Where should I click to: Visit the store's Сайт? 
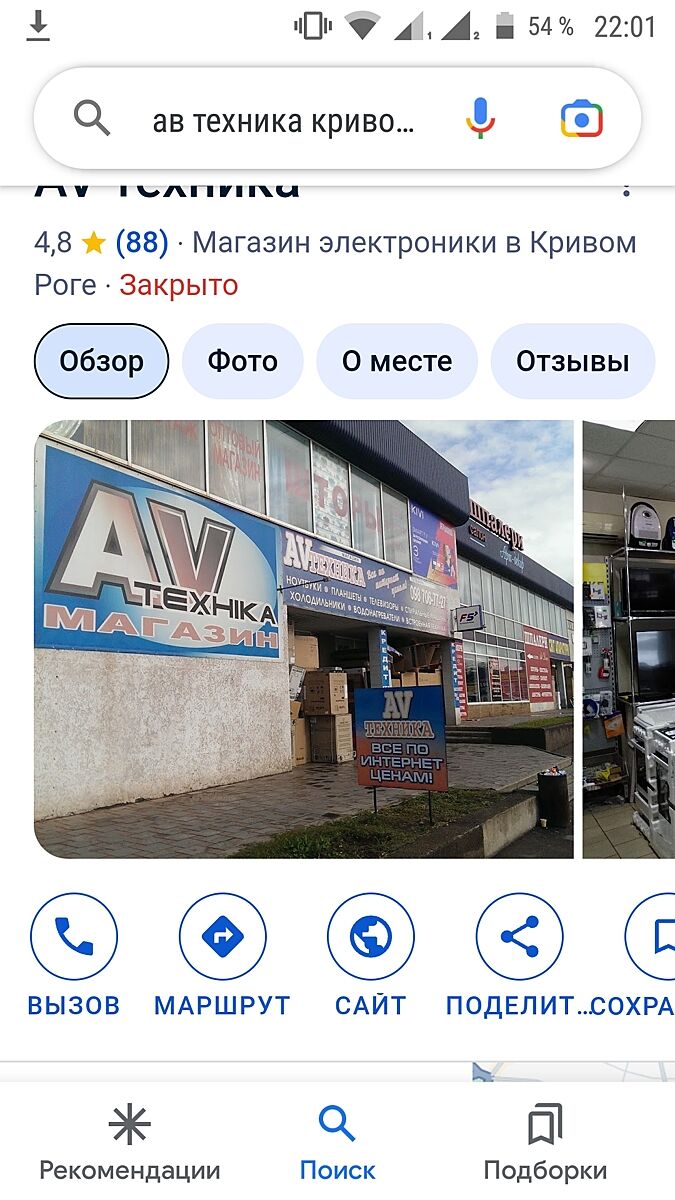point(371,955)
